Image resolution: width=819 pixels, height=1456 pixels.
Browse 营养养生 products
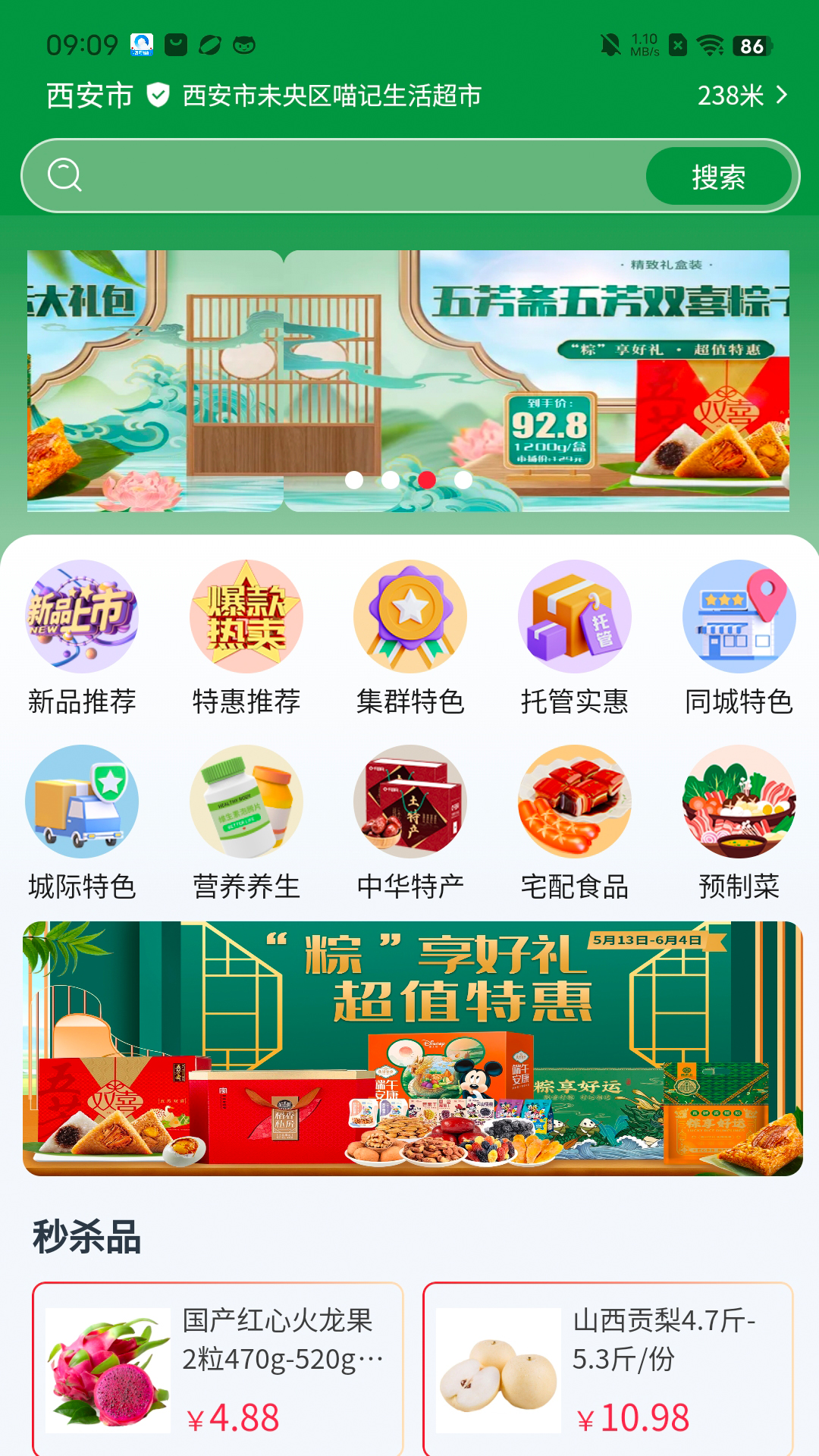[246, 824]
